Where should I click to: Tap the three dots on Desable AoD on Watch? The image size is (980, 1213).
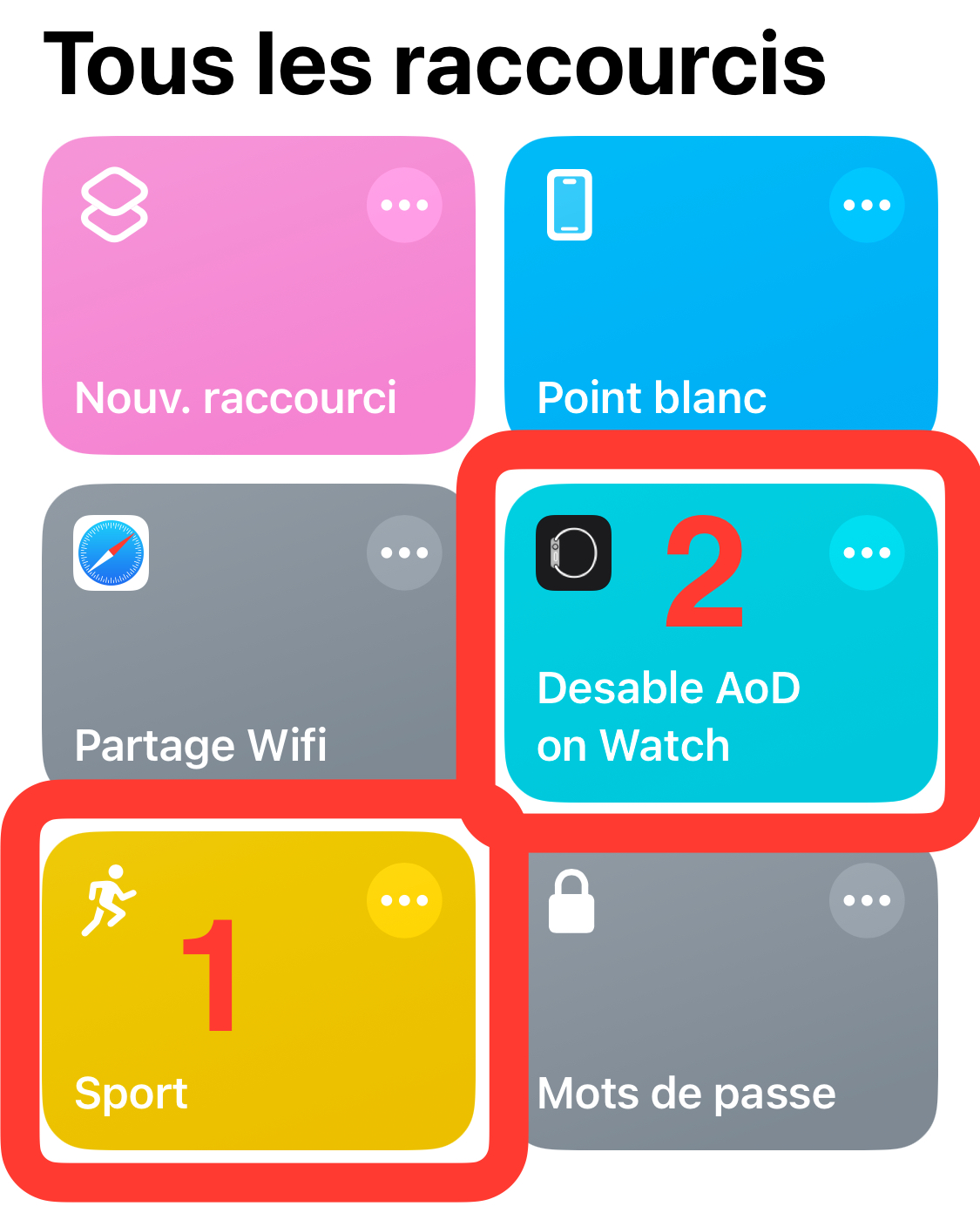(x=867, y=552)
